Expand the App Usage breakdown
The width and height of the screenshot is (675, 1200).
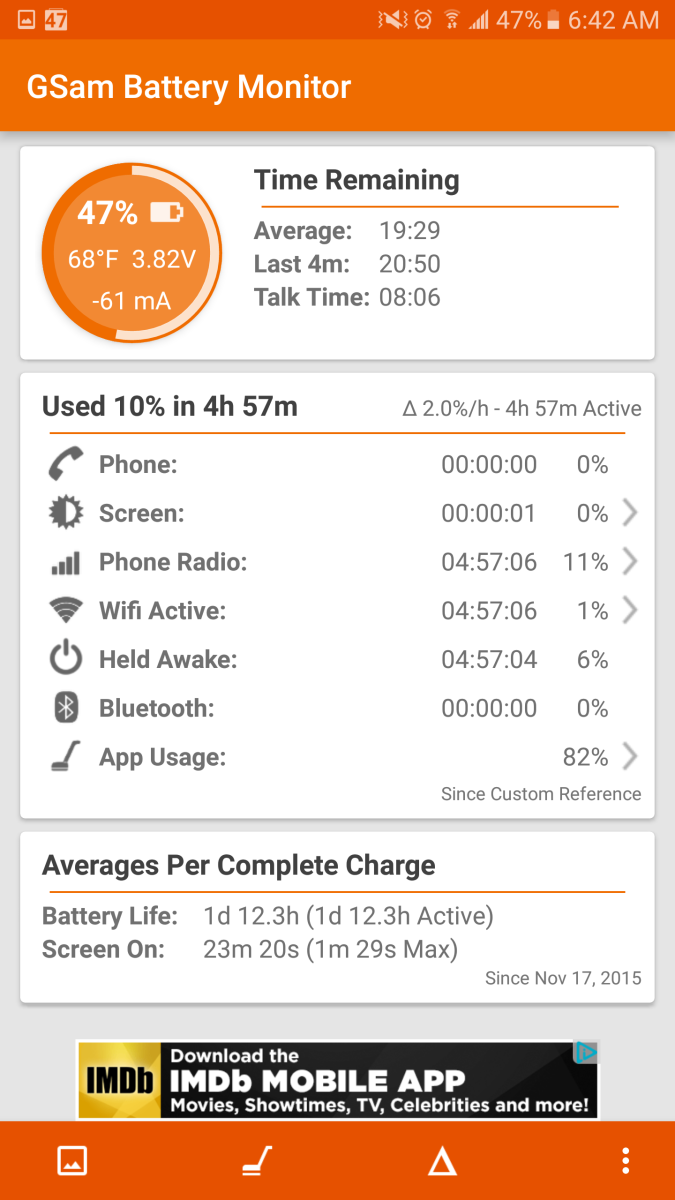[630, 757]
